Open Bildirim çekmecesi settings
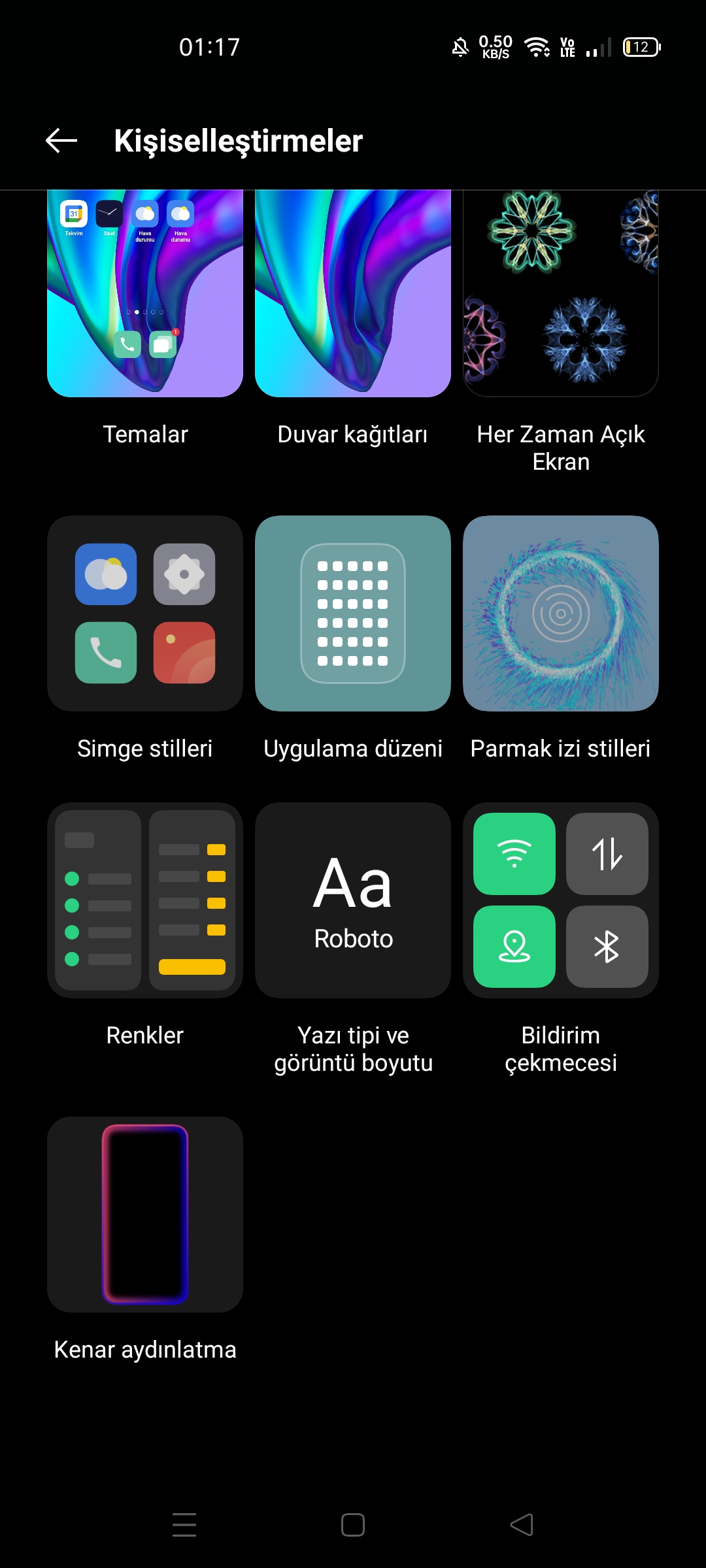 point(561,900)
